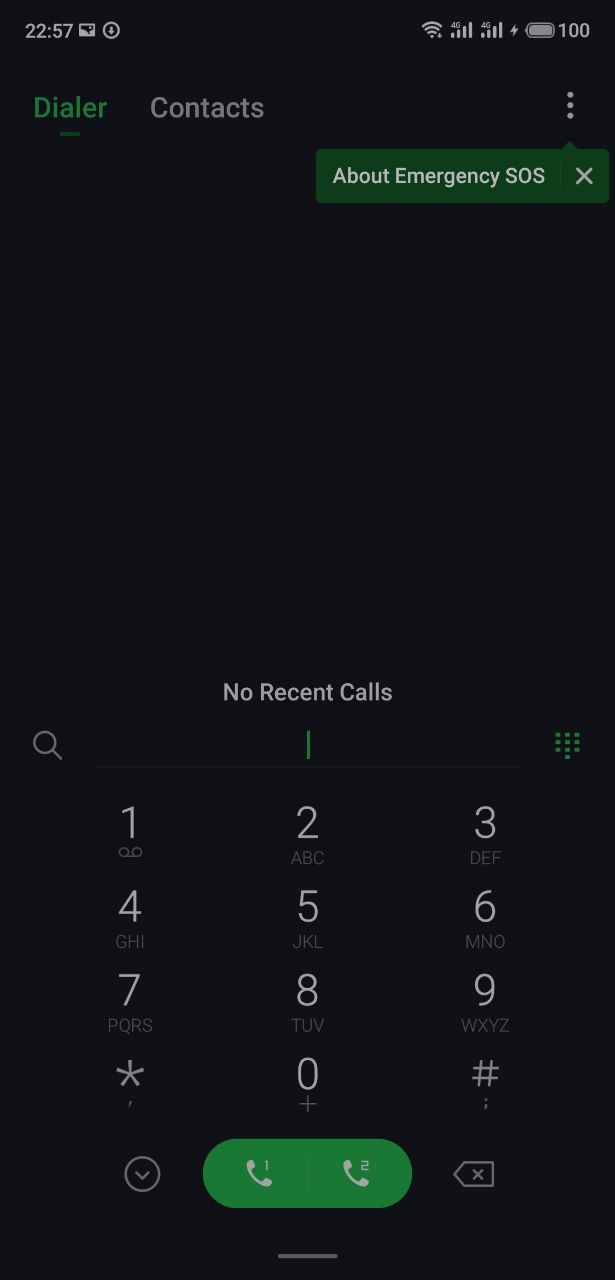Dismiss the Emergency SOS tooltip
The height and width of the screenshot is (1280, 615).
pos(585,176)
